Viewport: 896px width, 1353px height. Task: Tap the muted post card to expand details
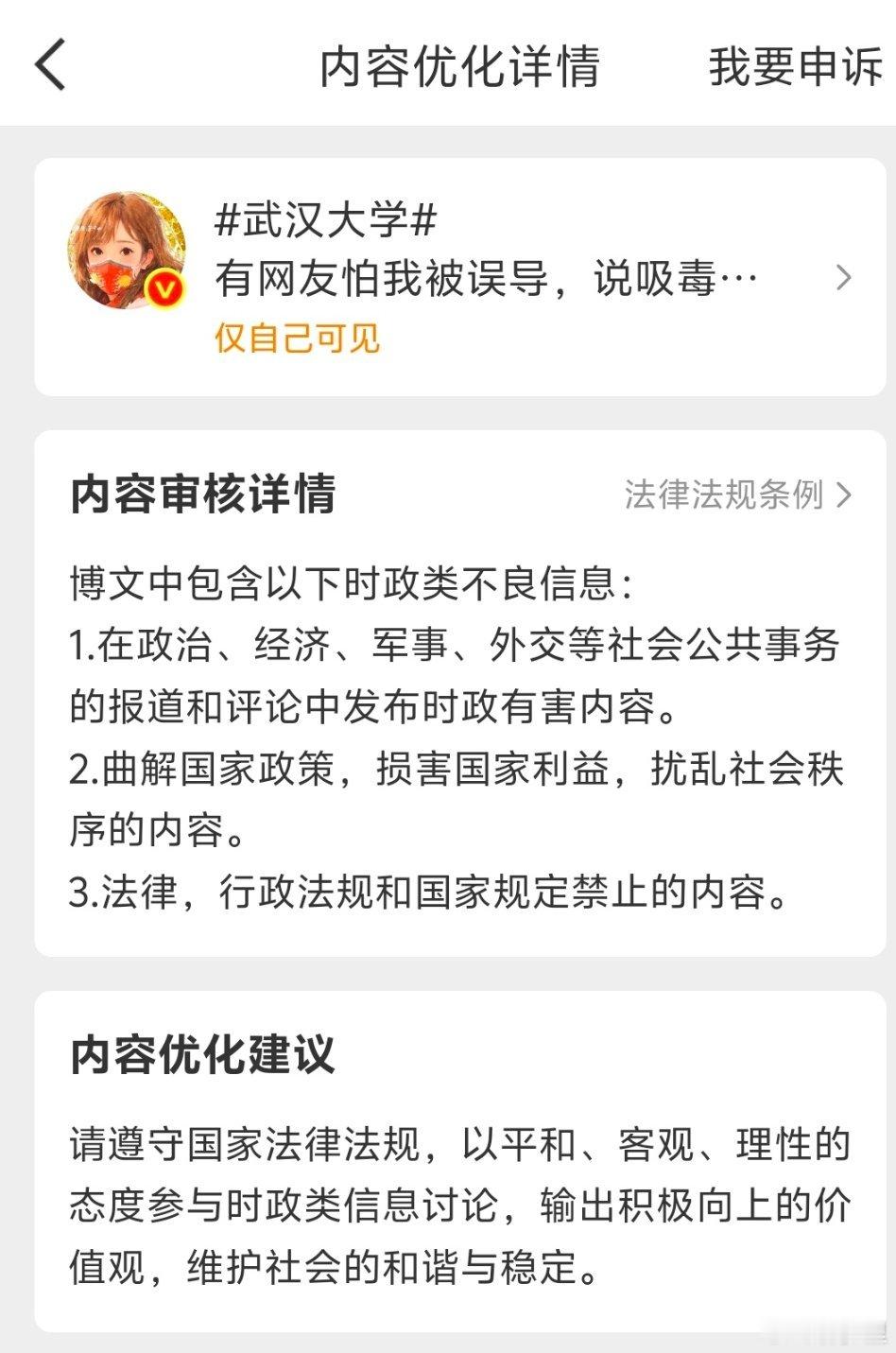pyautogui.click(x=448, y=274)
